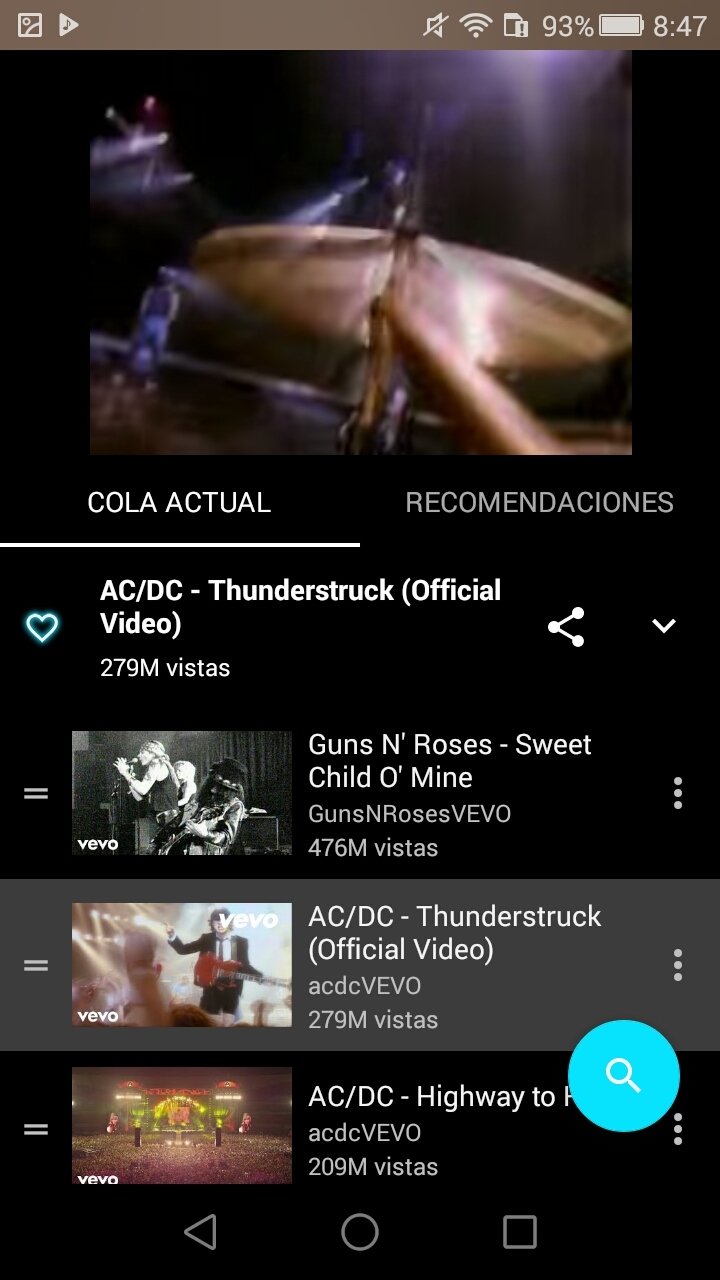
Task: Go back using the system back button
Action: 200,1232
